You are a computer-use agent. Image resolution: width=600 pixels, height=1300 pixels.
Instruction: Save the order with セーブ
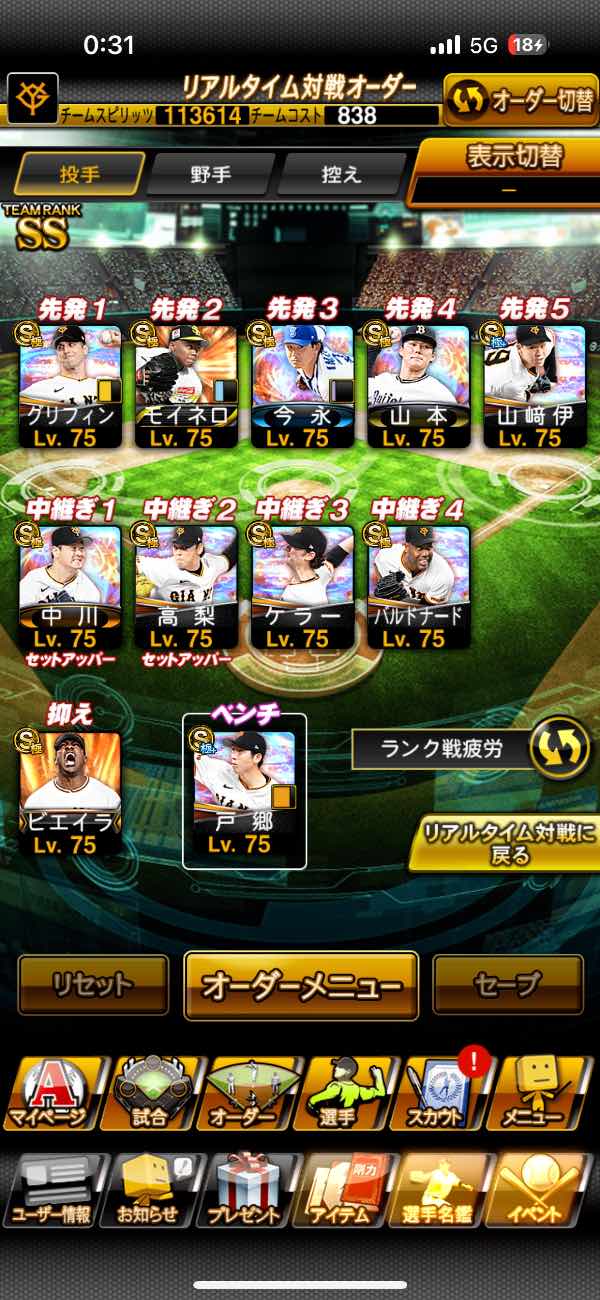508,985
